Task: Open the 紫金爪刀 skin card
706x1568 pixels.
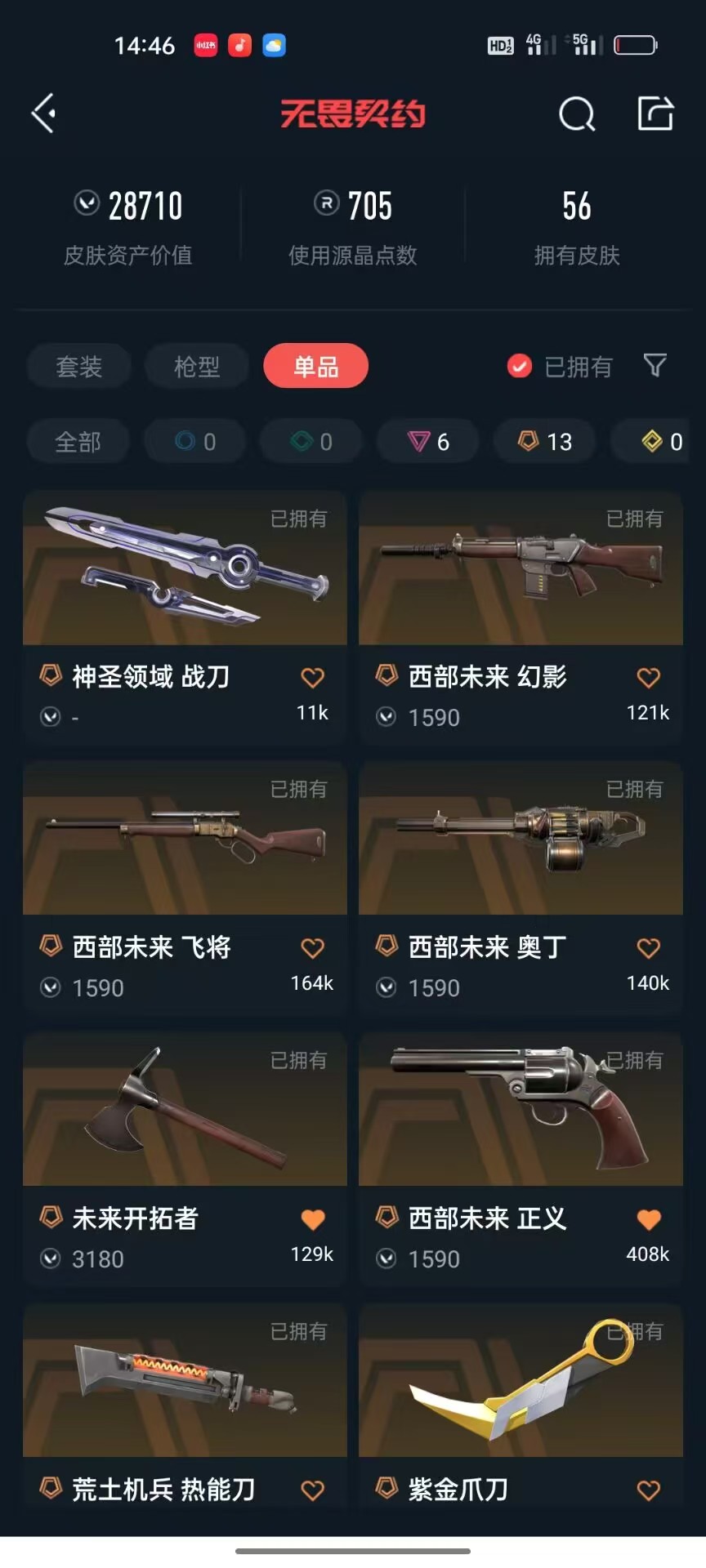Action: tap(521, 1406)
